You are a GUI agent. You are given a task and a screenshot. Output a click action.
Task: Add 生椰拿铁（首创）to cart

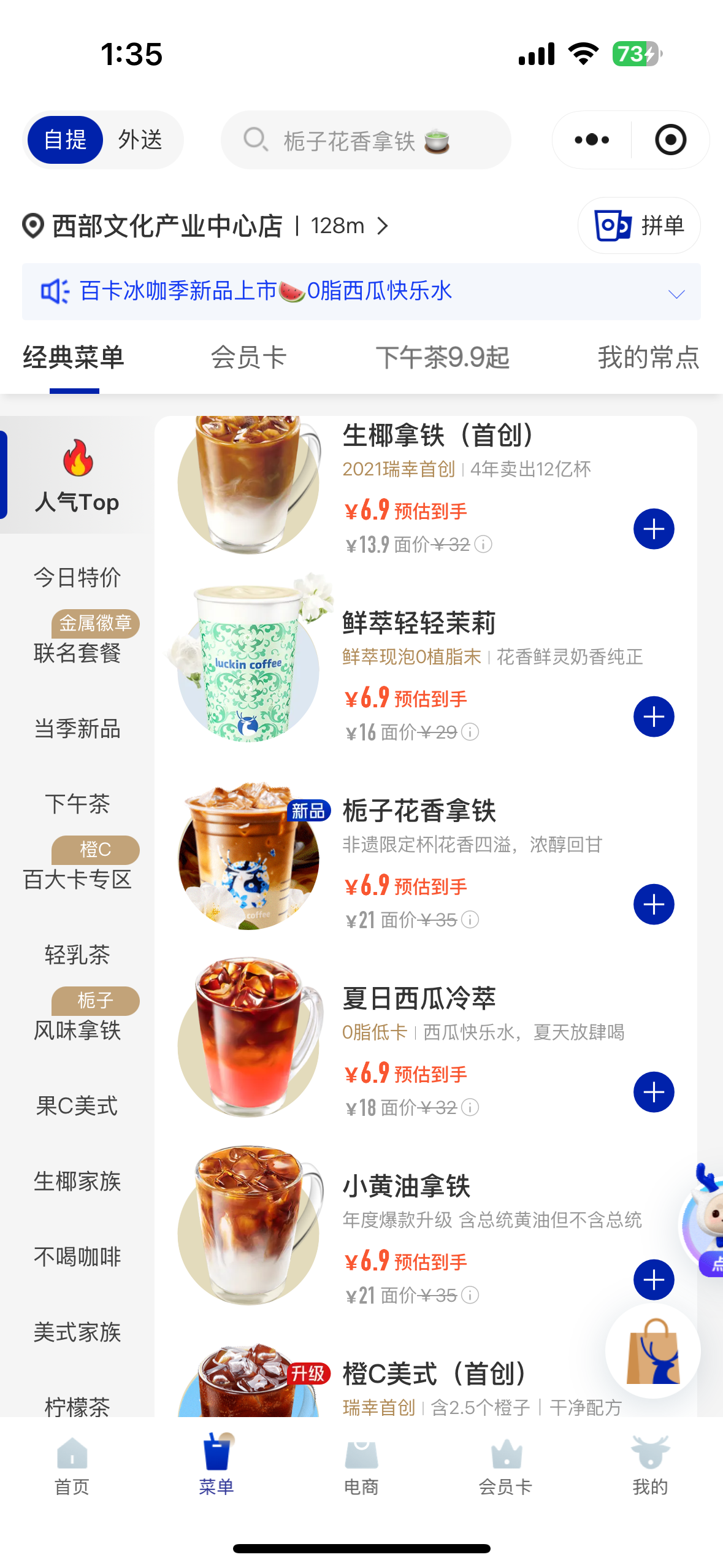[654, 529]
